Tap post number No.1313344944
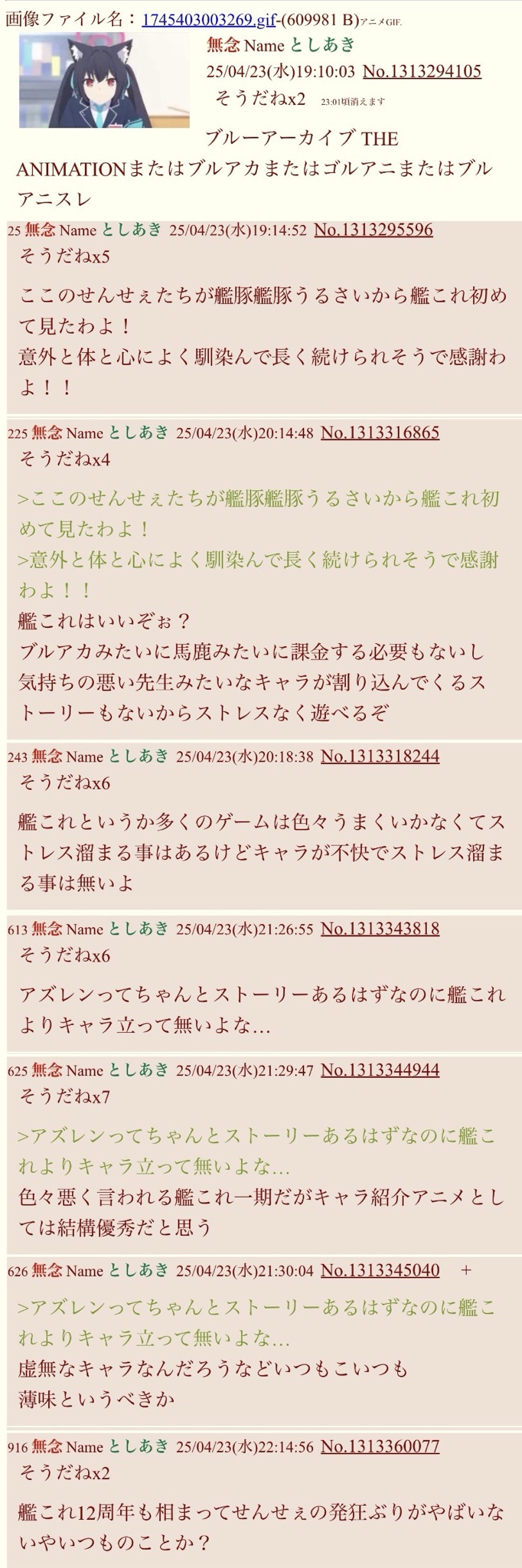Image resolution: width=522 pixels, height=1568 pixels. 380,1070
